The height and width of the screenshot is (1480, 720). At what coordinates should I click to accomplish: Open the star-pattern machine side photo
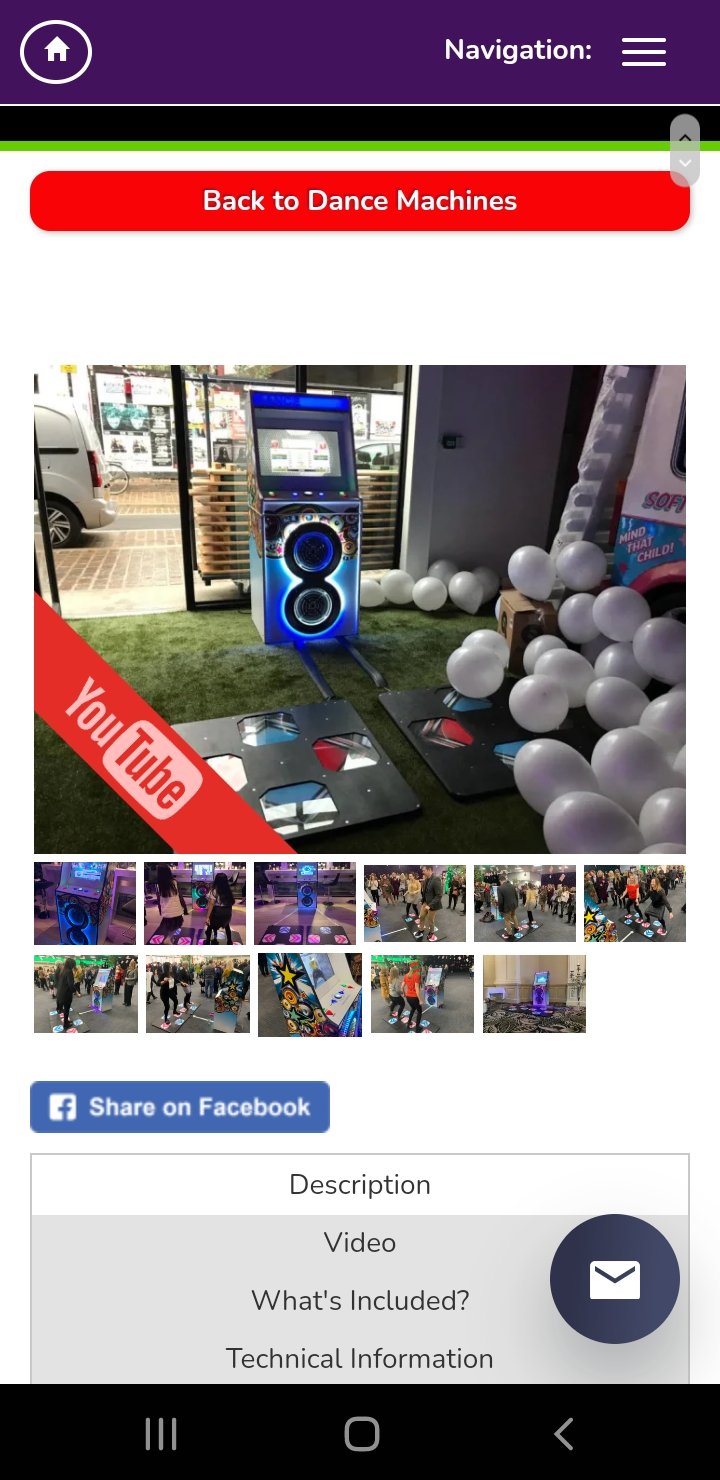[x=310, y=994]
